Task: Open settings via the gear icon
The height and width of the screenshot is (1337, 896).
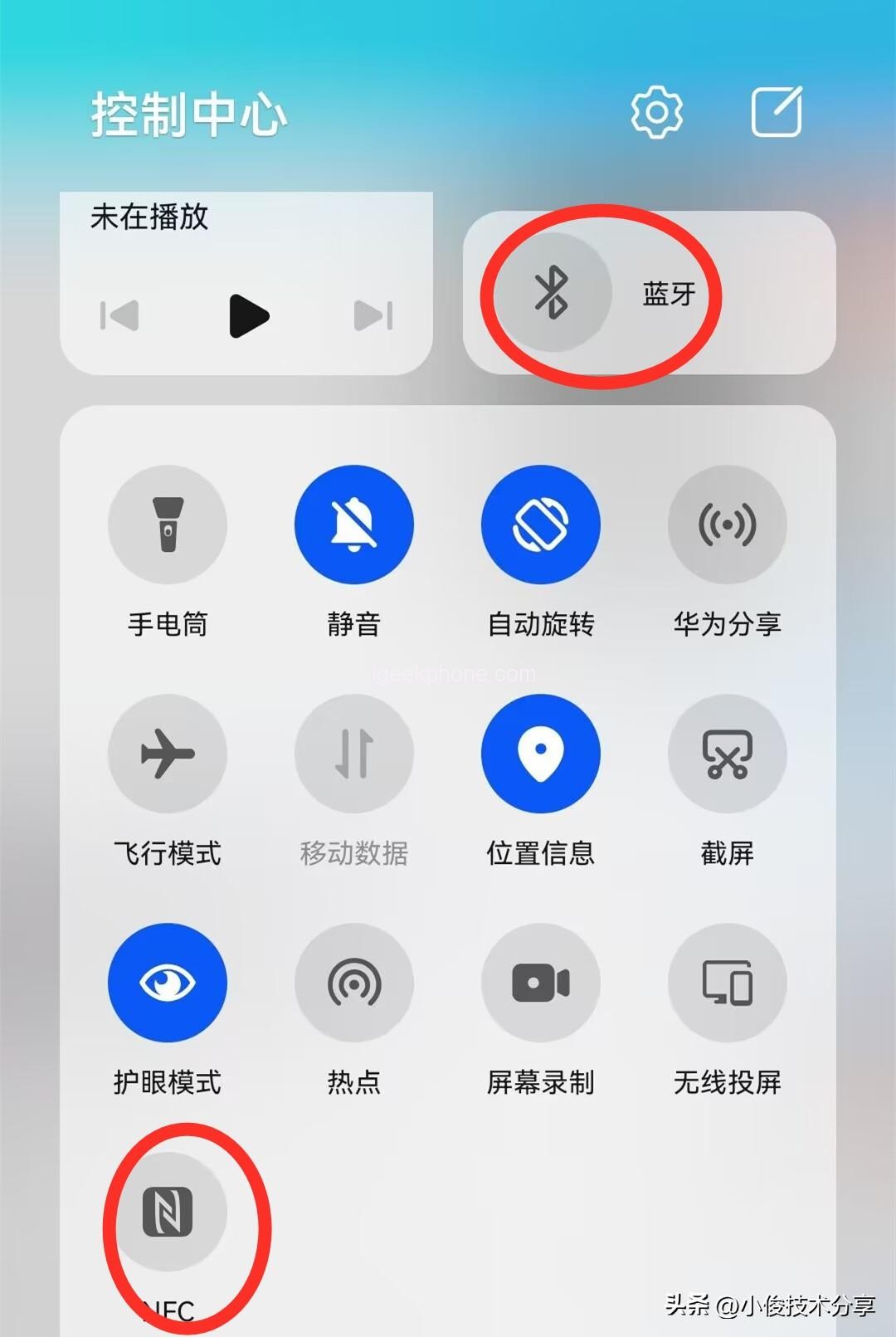Action: point(656,111)
